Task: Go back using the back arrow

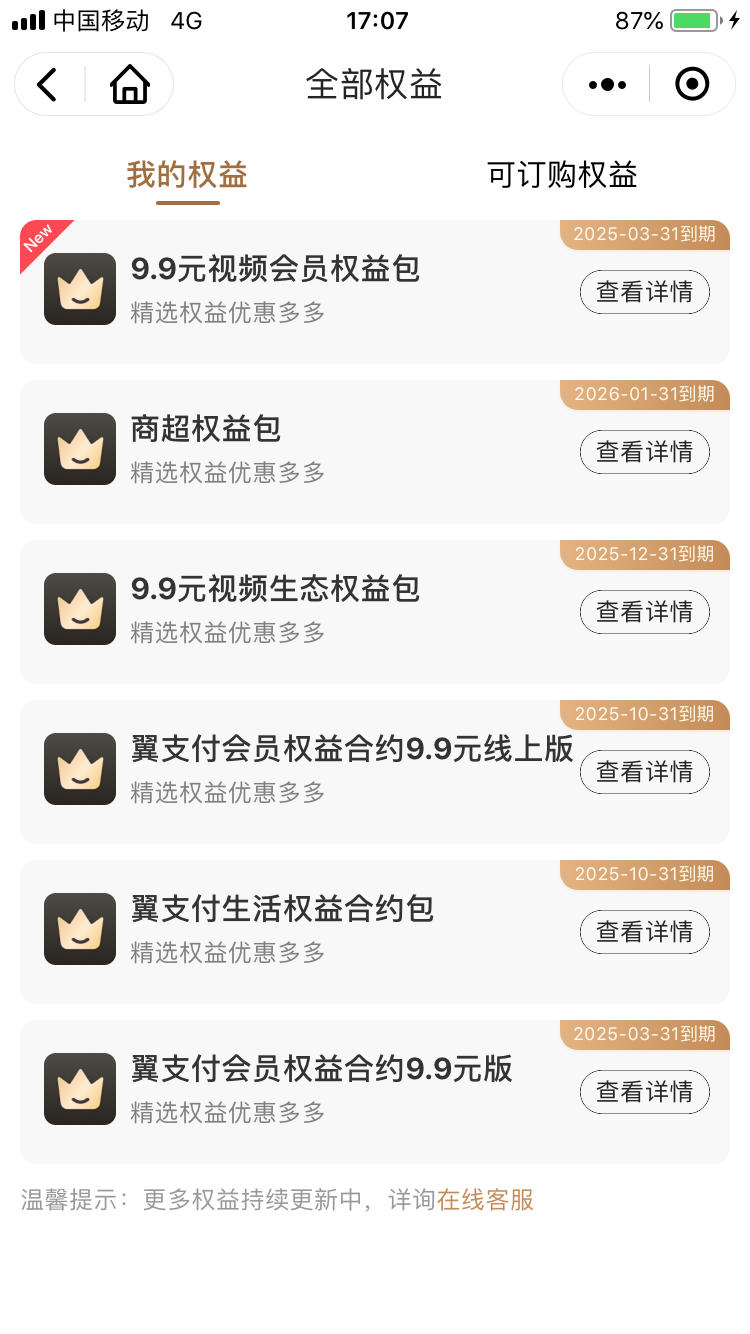Action: tap(47, 84)
